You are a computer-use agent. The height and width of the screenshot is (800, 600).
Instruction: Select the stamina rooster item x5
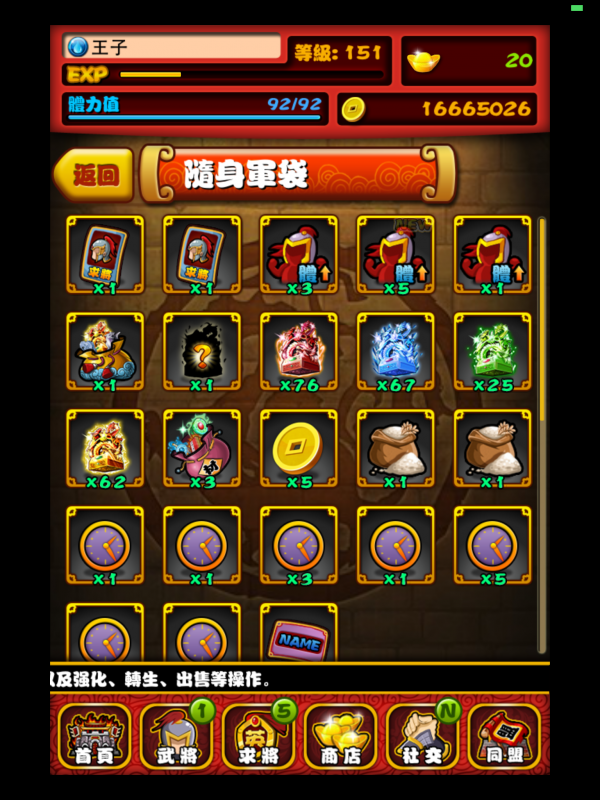pyautogui.click(x=396, y=255)
